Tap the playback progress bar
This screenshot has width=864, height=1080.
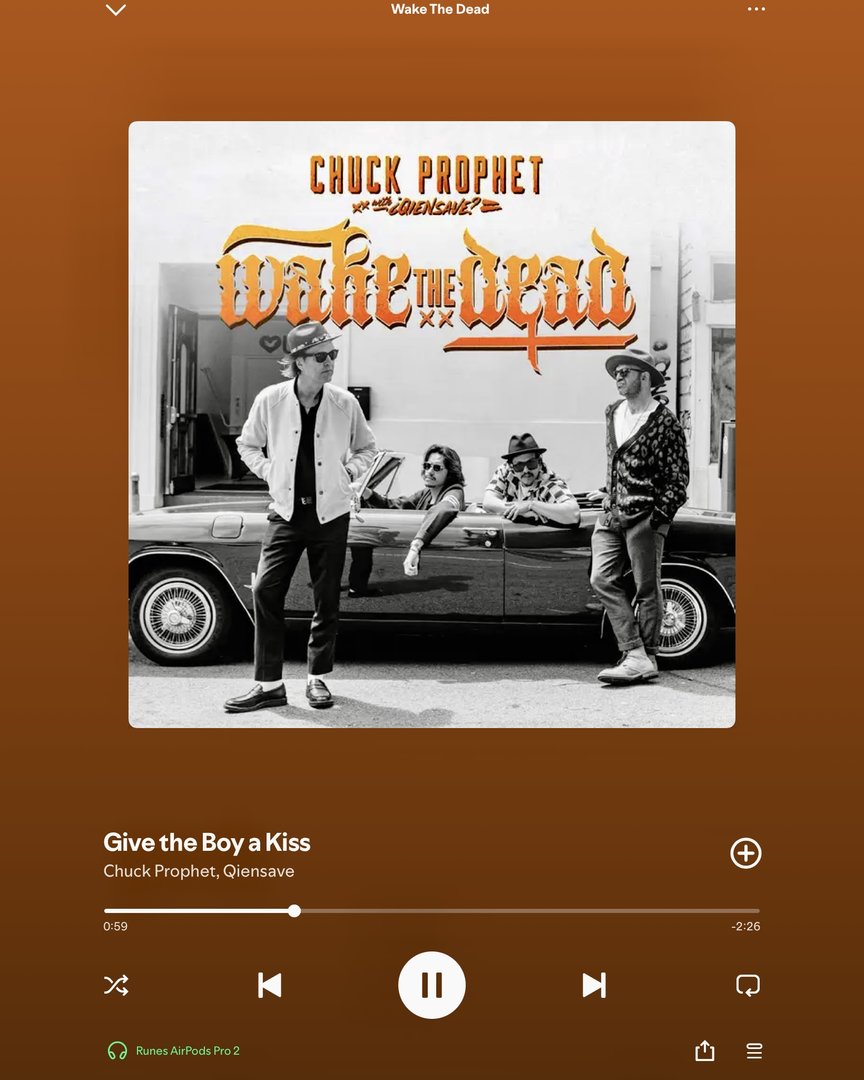431,911
